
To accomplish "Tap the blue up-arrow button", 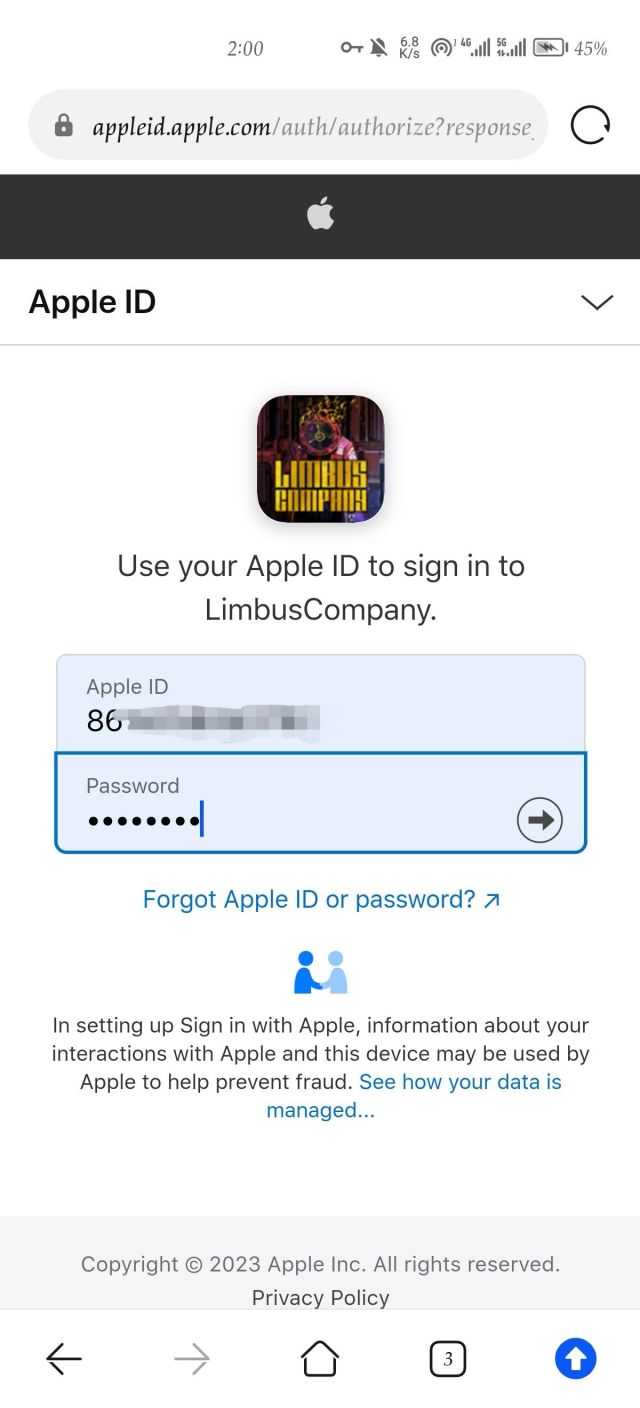I will tap(576, 1358).
